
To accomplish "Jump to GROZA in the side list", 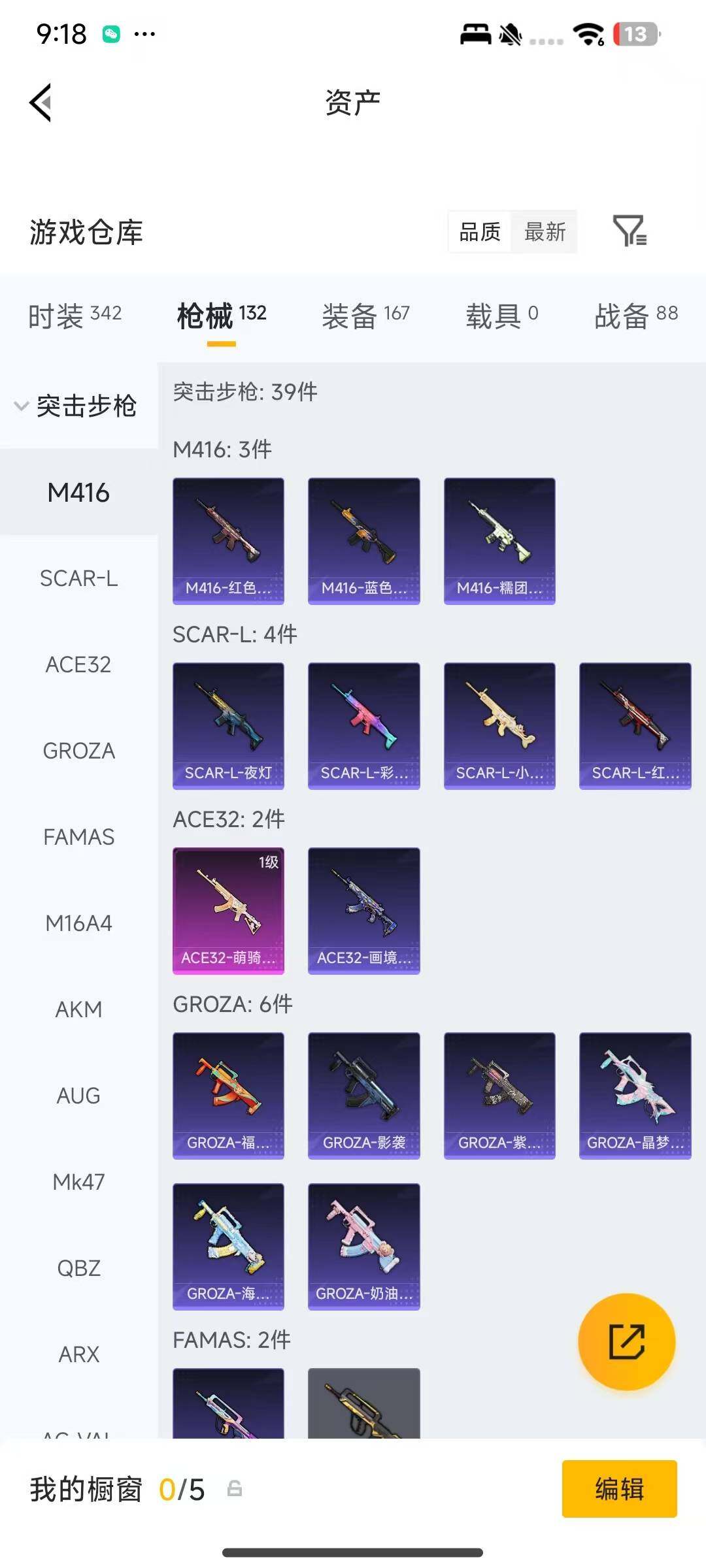I will [x=78, y=751].
